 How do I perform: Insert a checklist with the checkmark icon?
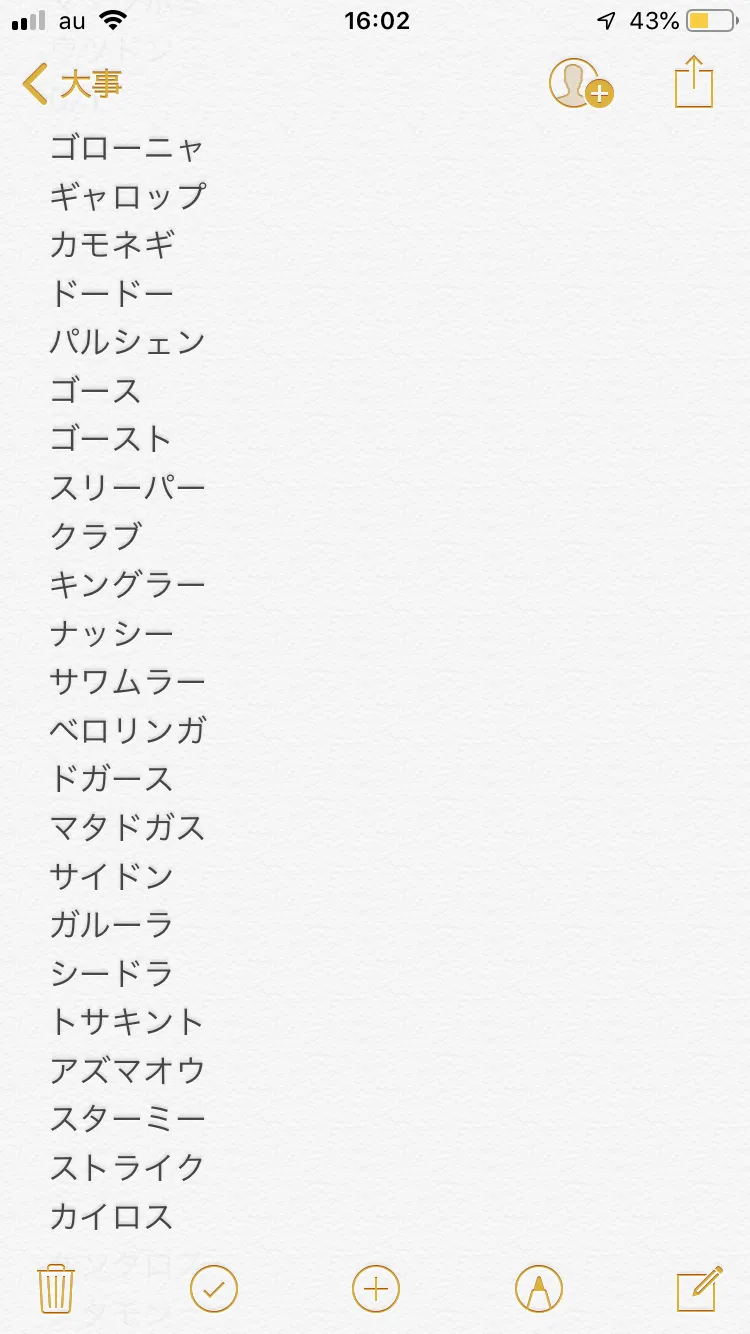pos(214,1288)
